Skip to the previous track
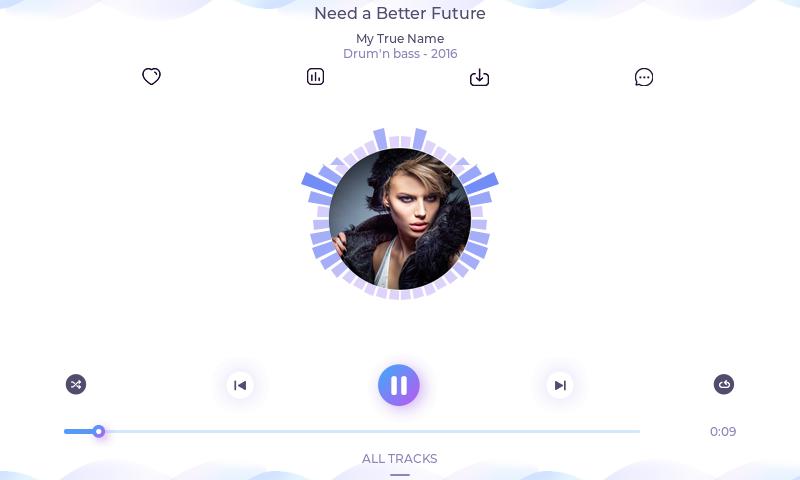 pyautogui.click(x=240, y=385)
